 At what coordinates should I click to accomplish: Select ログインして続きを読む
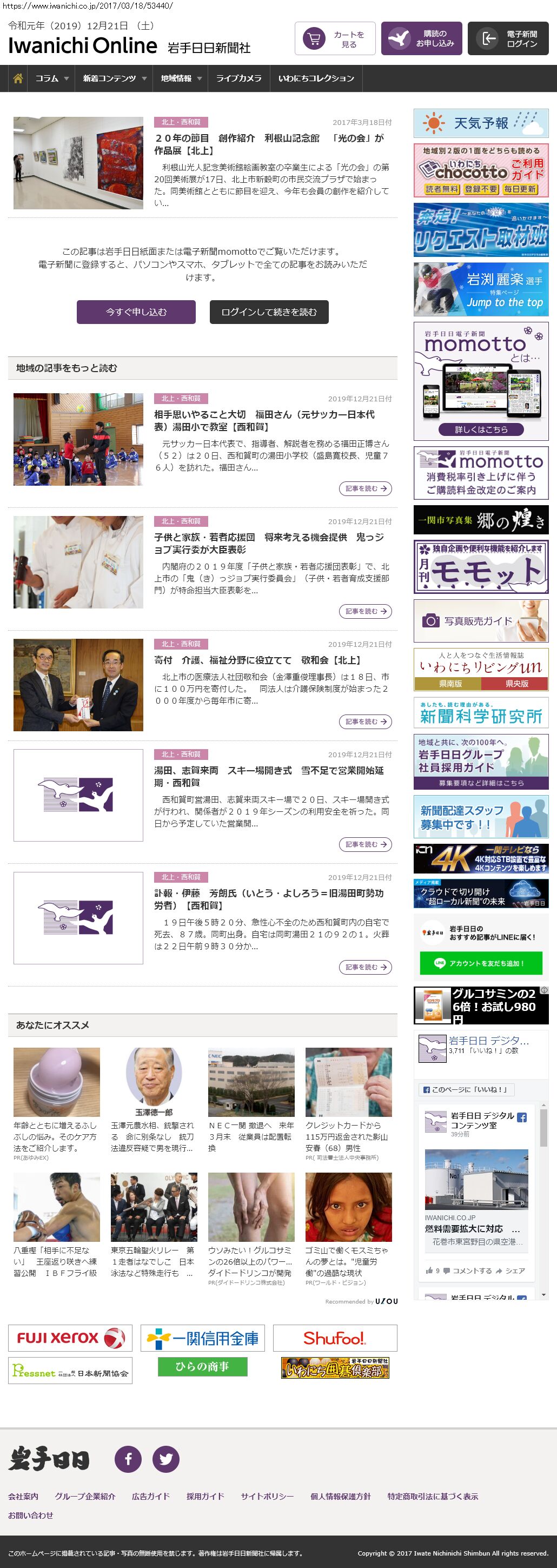tap(269, 312)
